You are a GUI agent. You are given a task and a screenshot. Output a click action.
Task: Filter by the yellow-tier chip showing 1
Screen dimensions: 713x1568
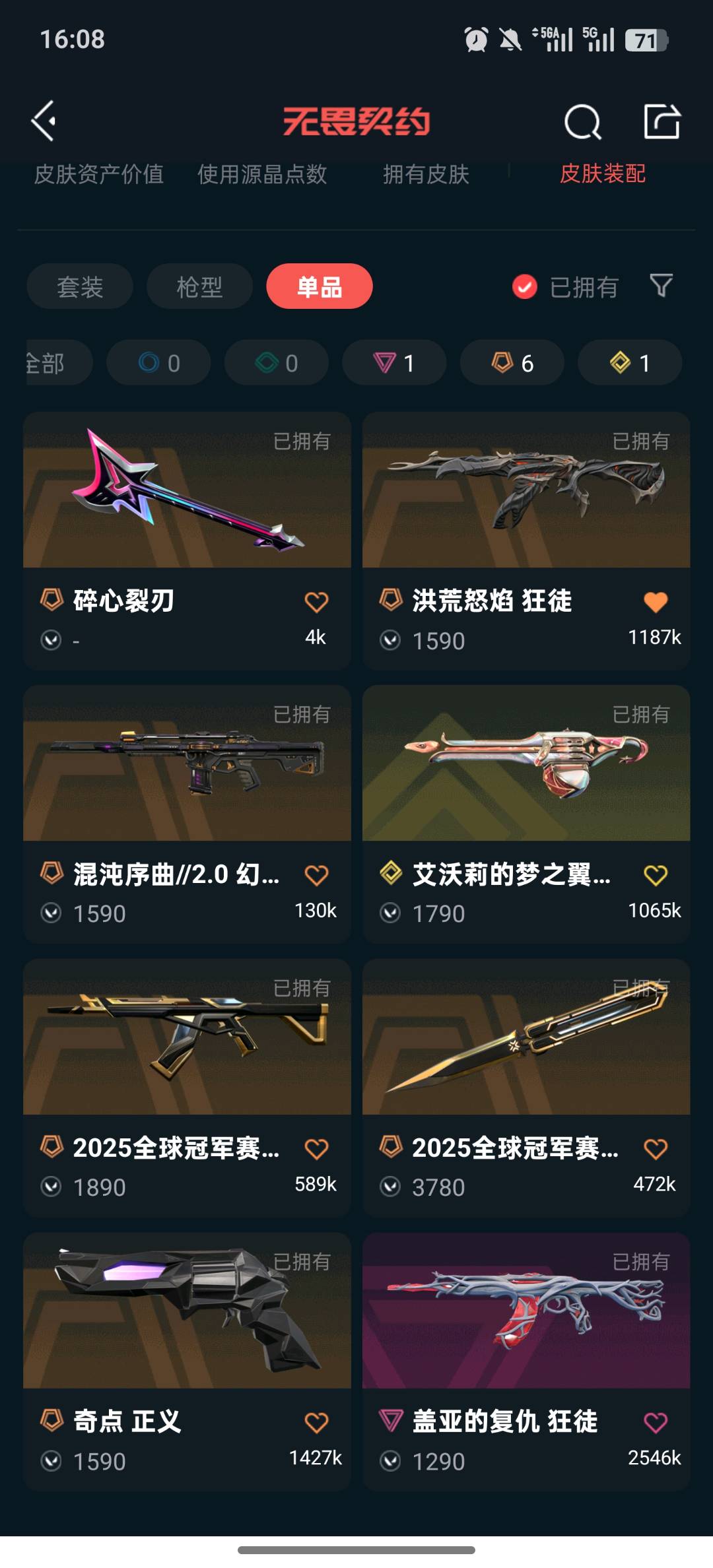pyautogui.click(x=630, y=363)
